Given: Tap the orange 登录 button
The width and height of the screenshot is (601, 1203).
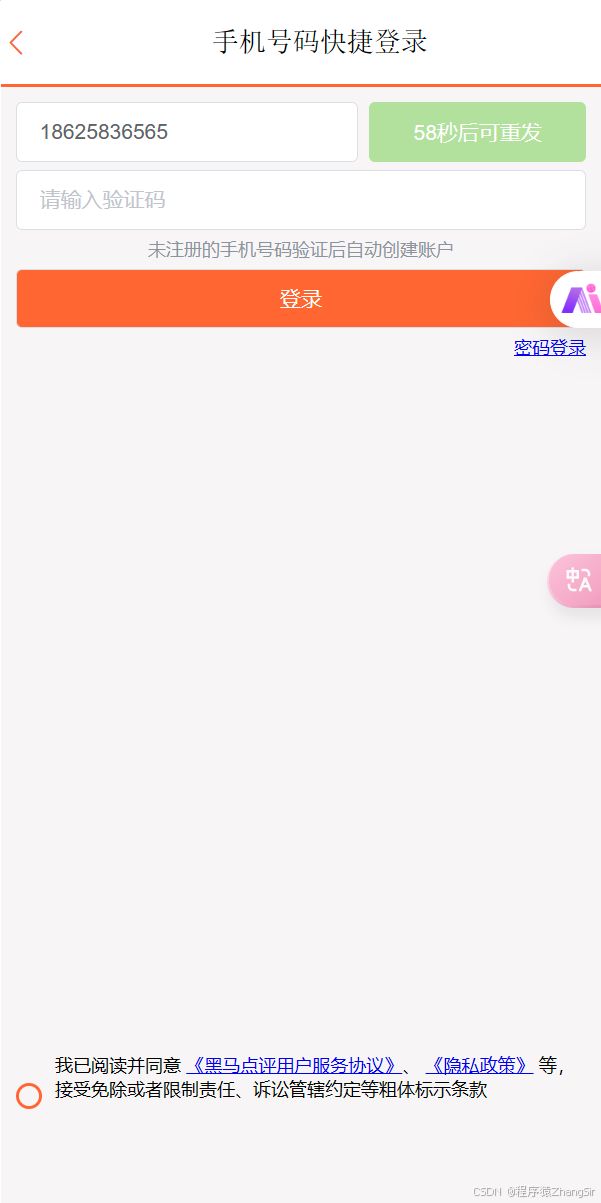Looking at the screenshot, I should coord(301,298).
